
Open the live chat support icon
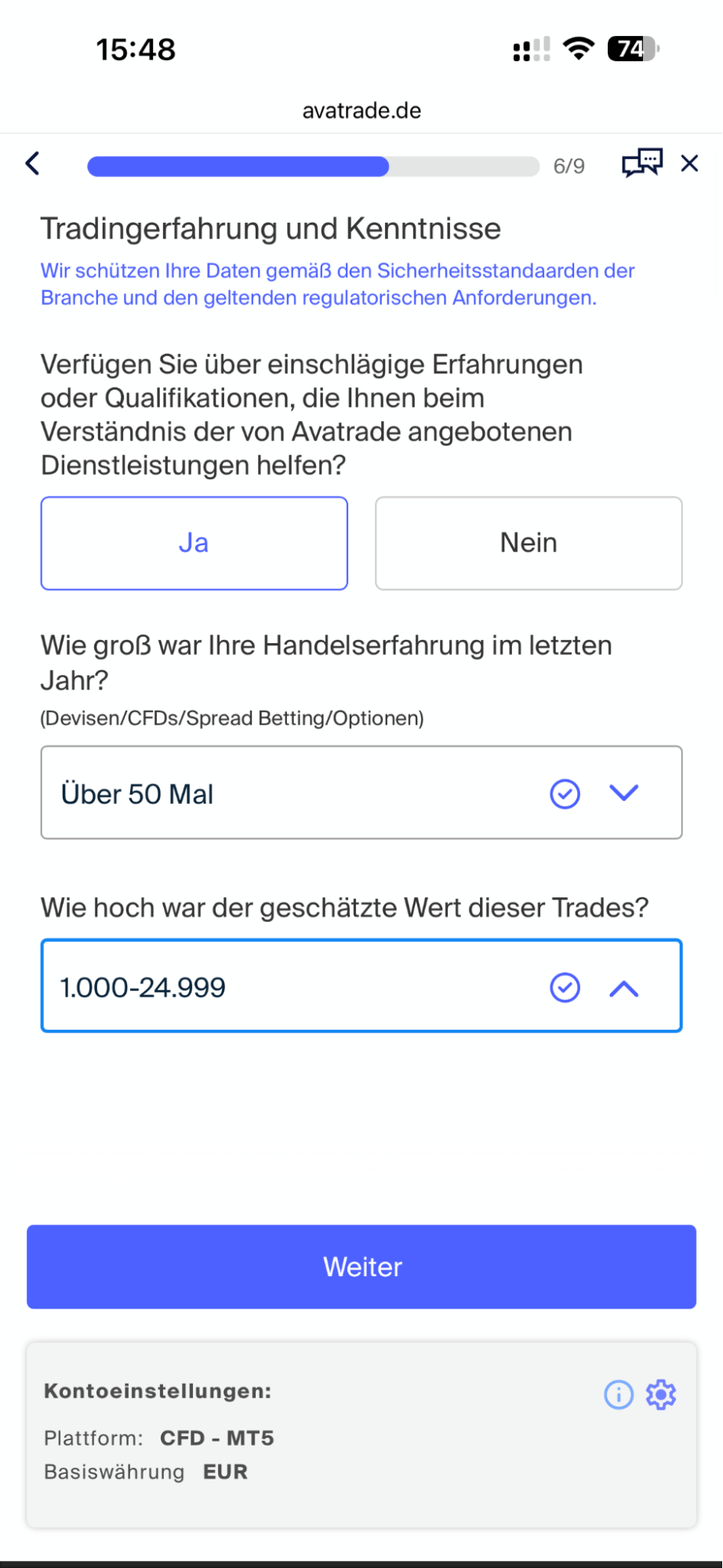coord(641,163)
